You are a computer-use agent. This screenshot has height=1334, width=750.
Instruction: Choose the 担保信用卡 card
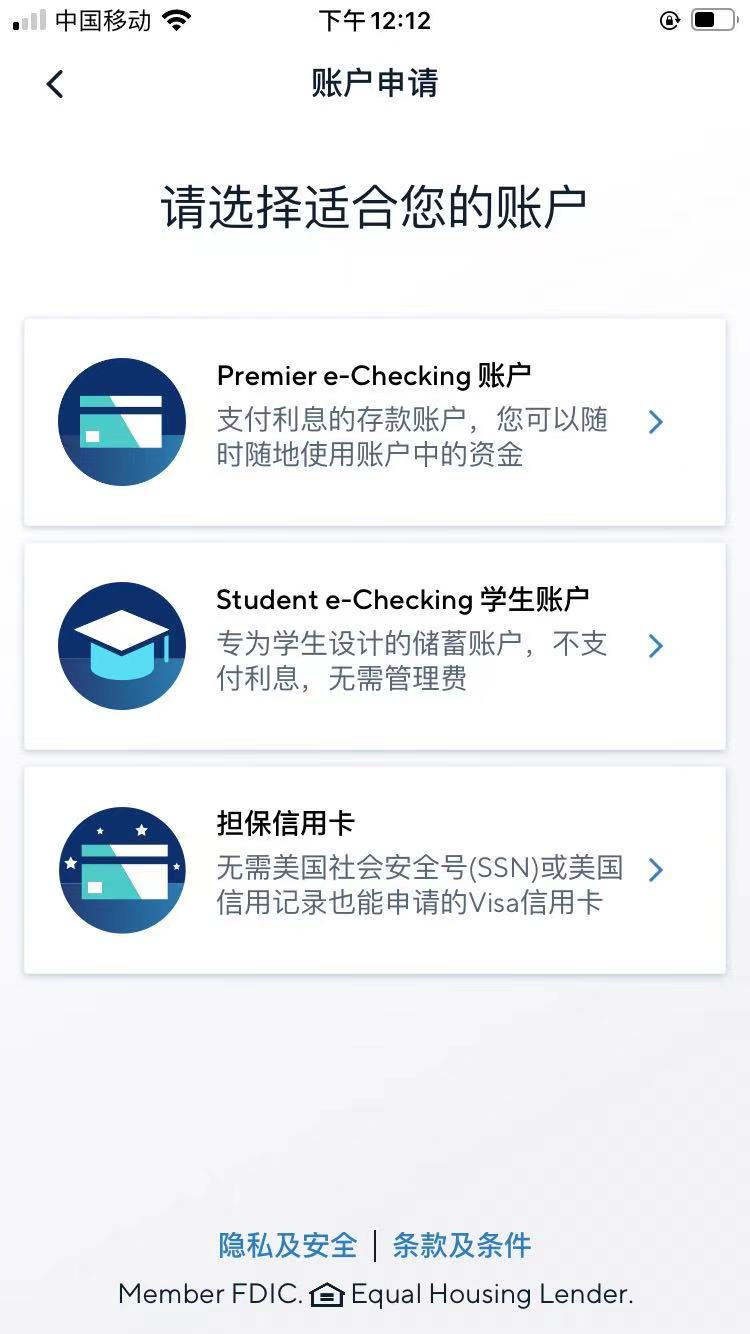374,870
